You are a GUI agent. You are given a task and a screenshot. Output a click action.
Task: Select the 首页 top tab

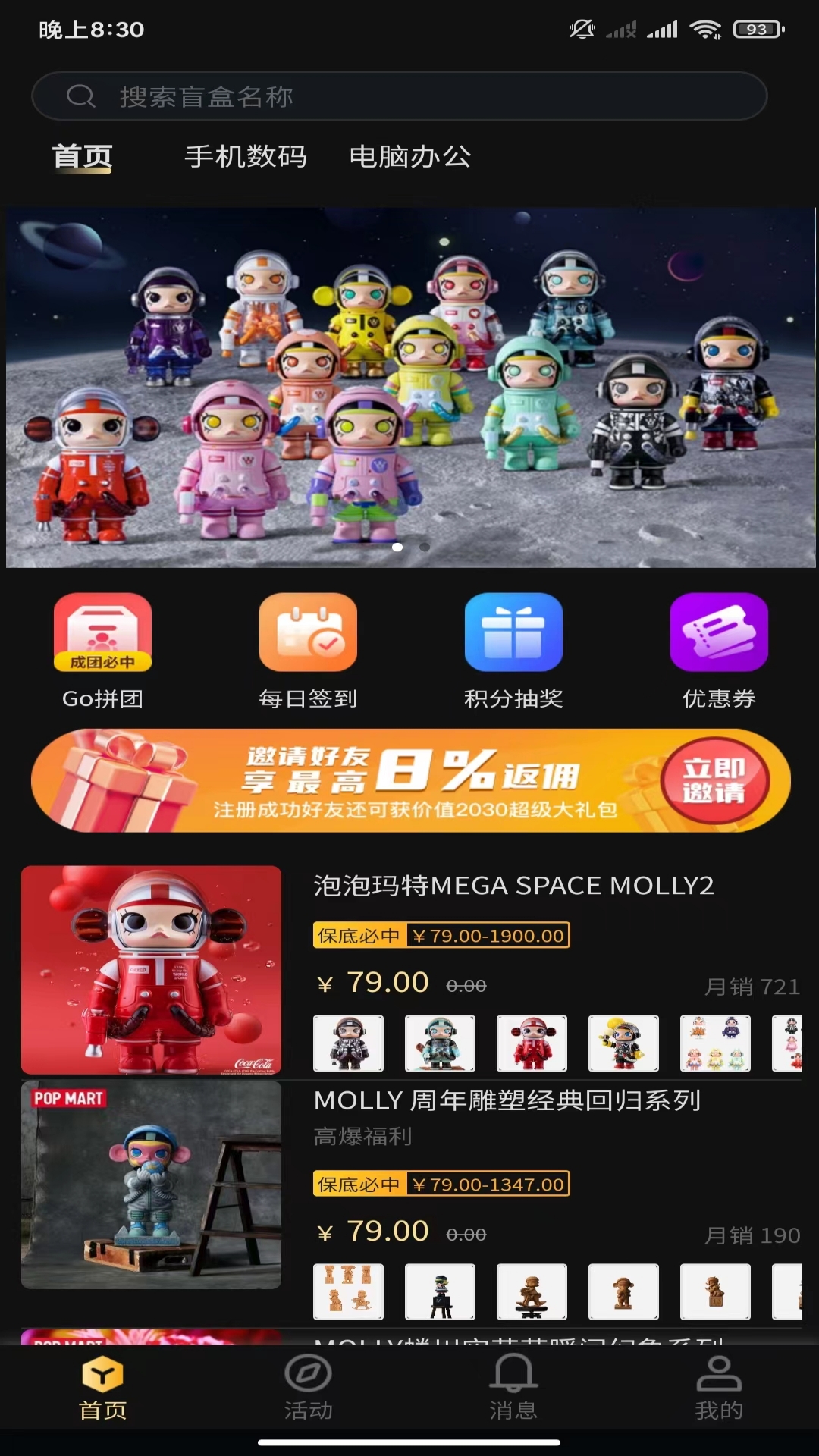tap(83, 157)
